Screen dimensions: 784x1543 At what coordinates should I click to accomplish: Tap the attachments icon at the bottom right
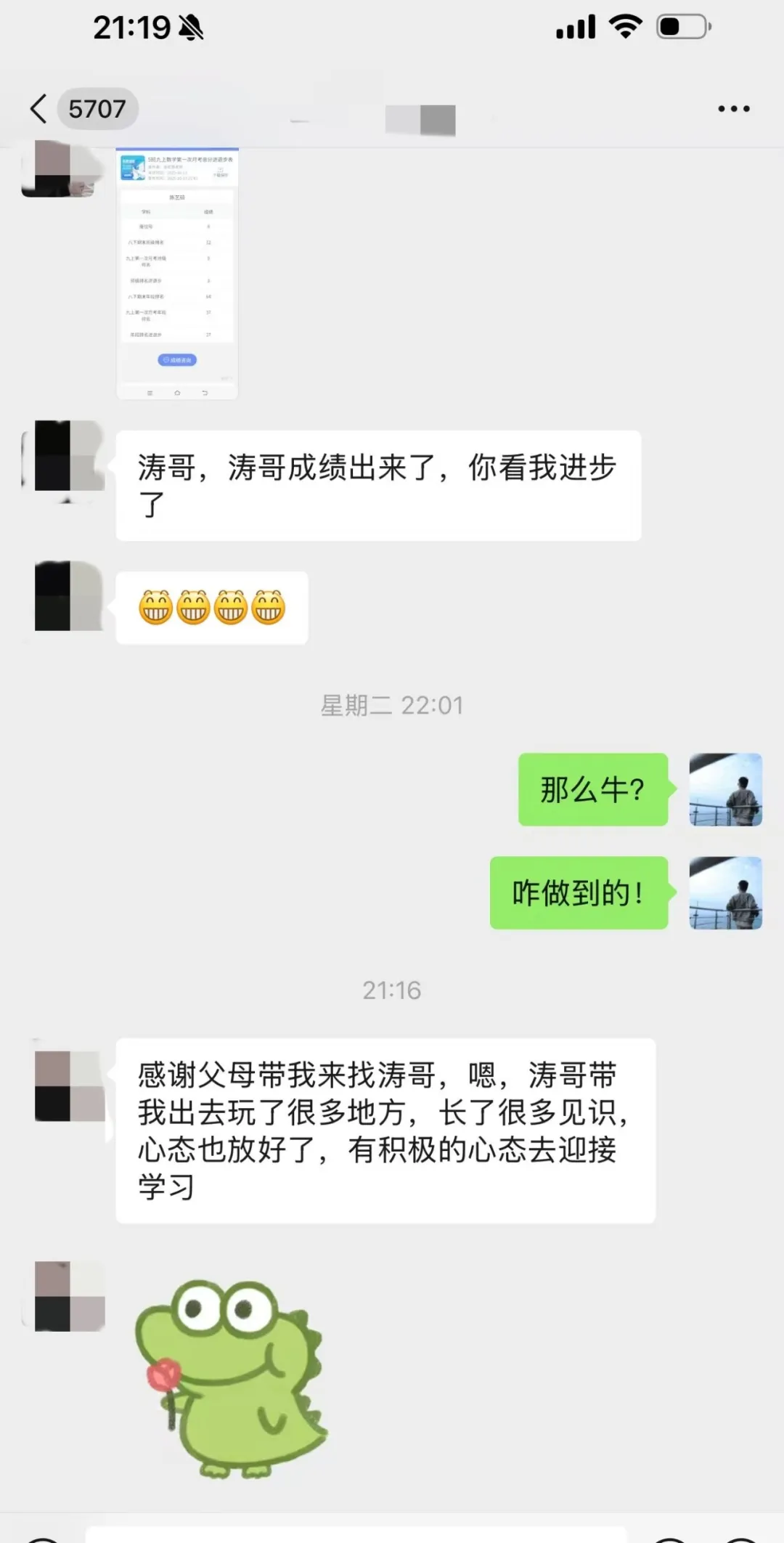(742, 1539)
